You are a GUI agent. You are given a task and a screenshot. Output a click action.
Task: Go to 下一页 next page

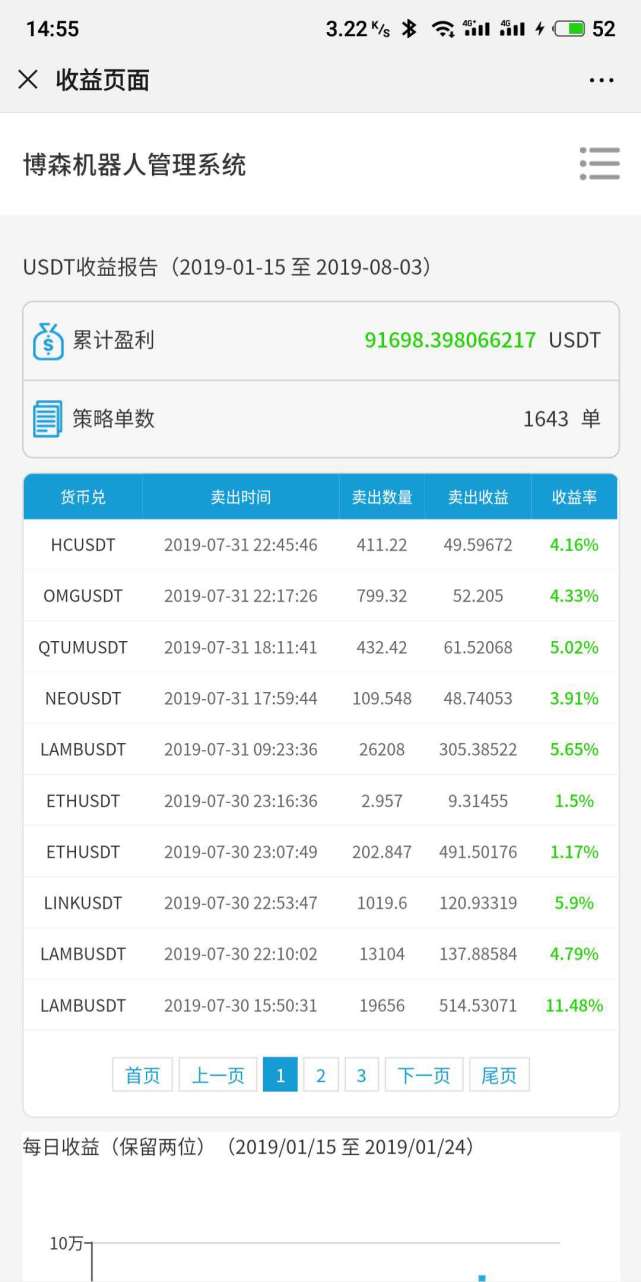[x=424, y=1075]
